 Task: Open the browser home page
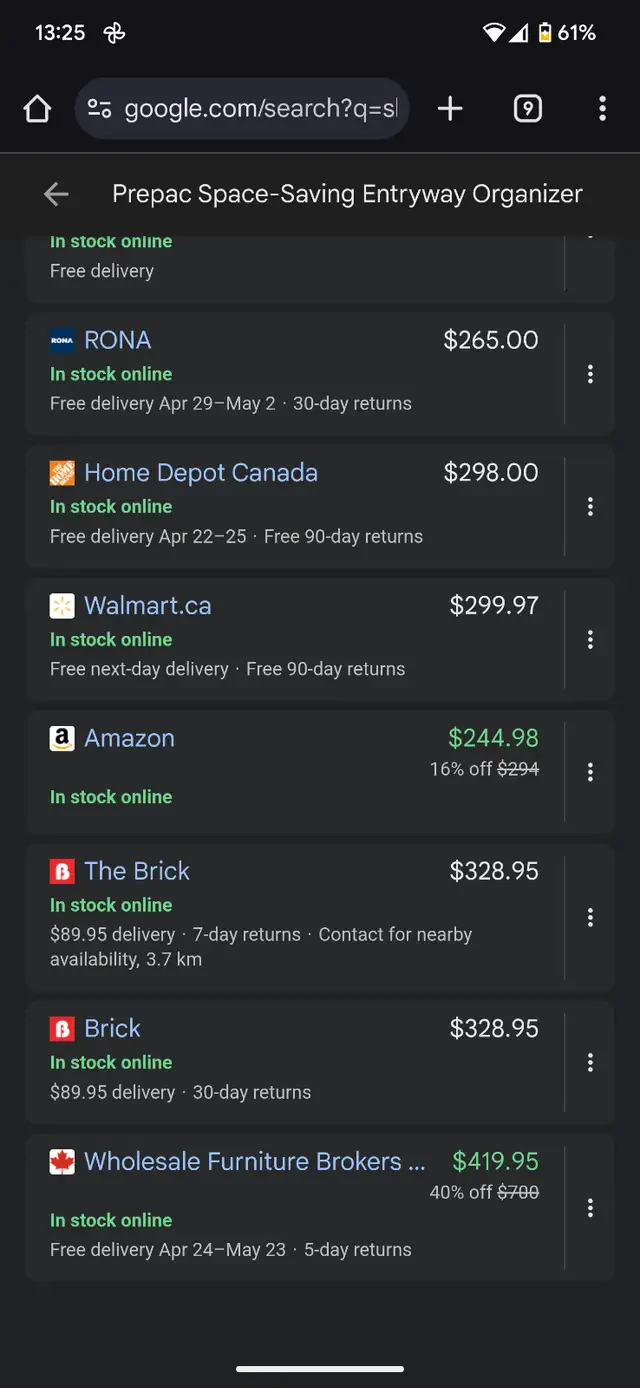37,109
